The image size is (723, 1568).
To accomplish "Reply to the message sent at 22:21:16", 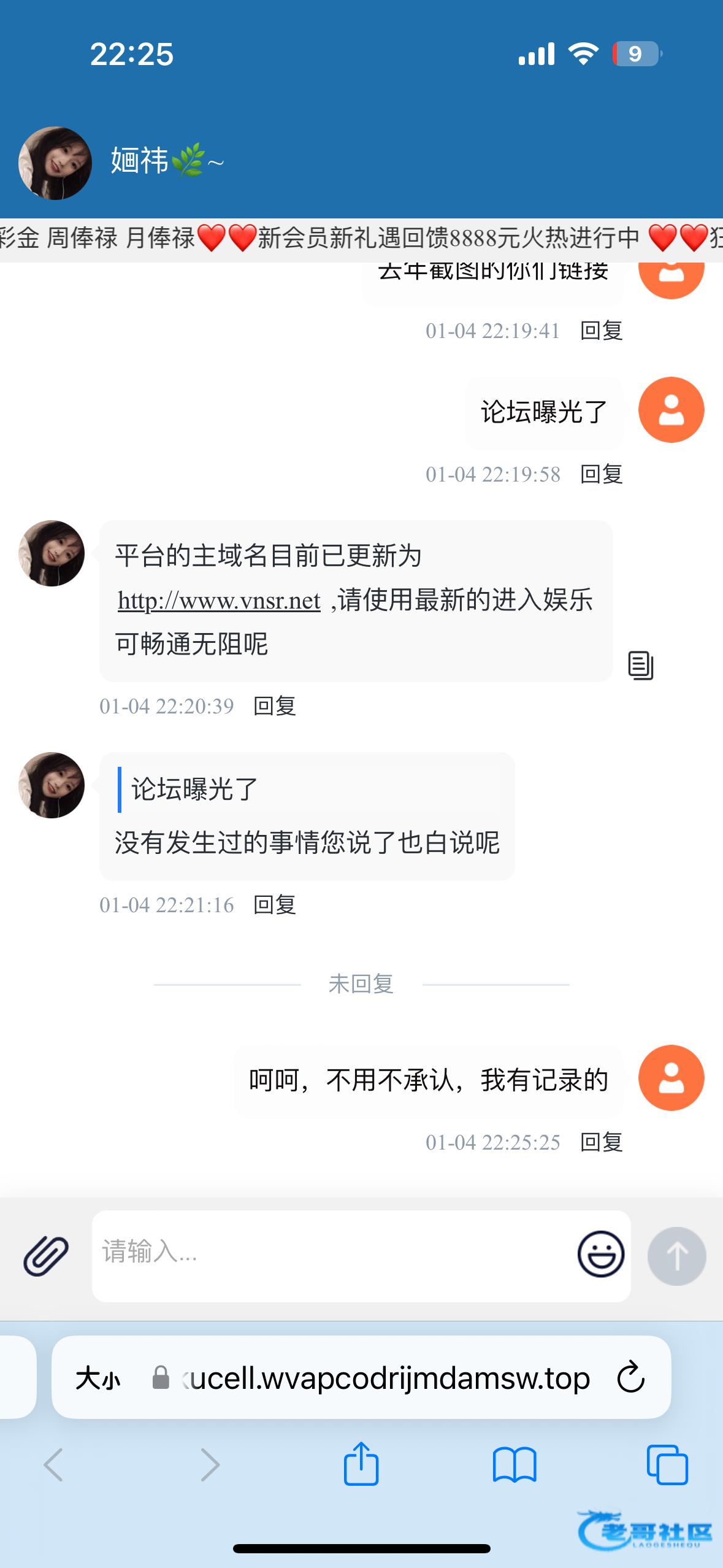I will pyautogui.click(x=274, y=905).
